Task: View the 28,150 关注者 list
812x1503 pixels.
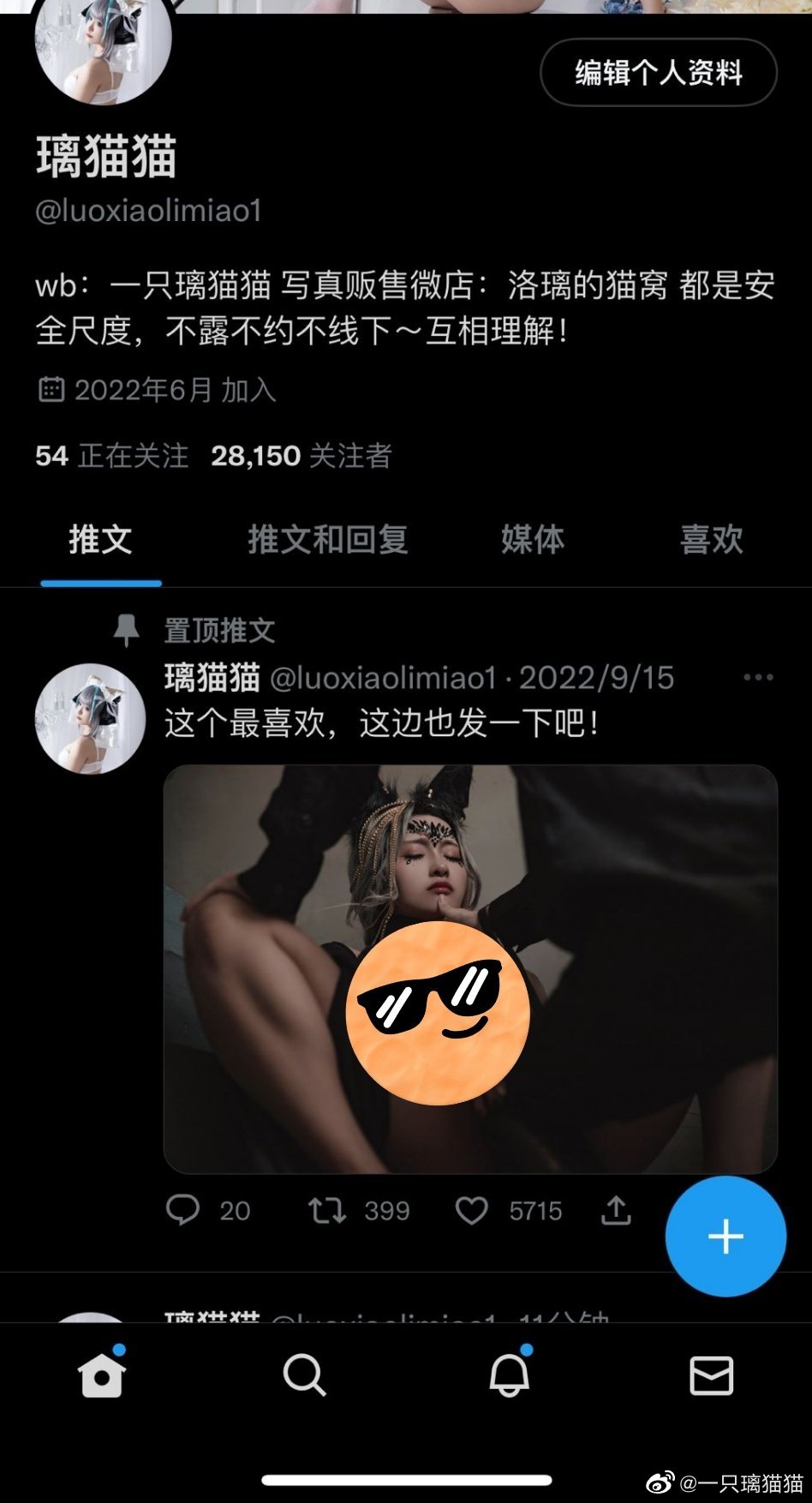Action: 301,456
